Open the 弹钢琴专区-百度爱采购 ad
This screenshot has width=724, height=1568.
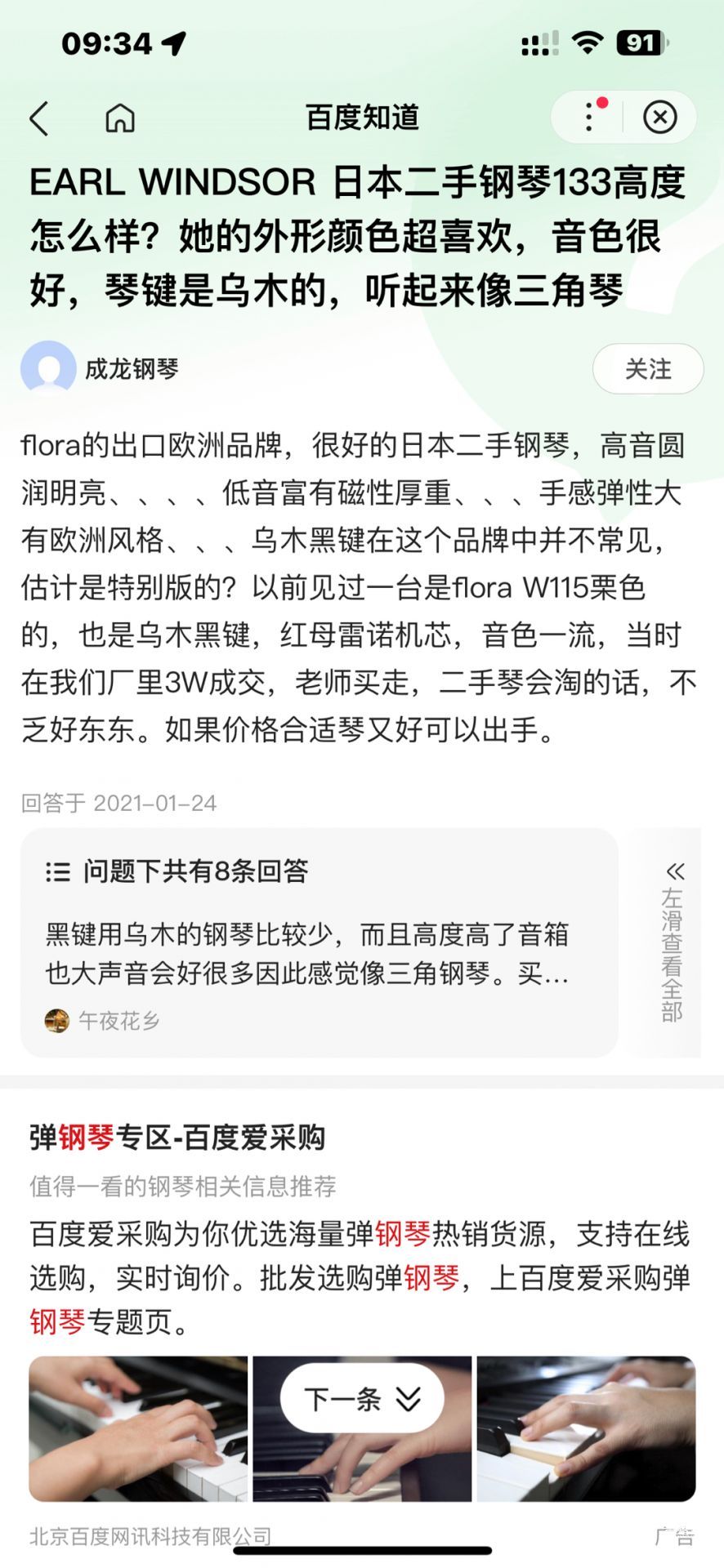[177, 1137]
